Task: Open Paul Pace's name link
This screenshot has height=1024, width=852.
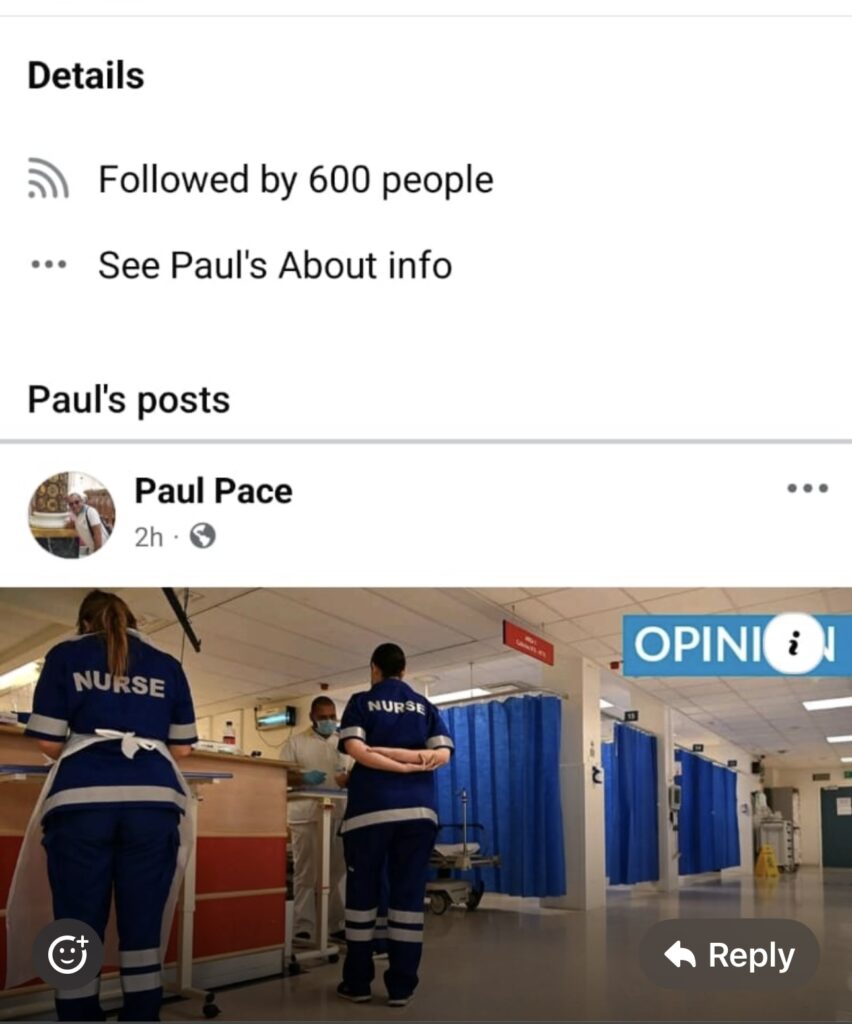Action: pos(213,491)
